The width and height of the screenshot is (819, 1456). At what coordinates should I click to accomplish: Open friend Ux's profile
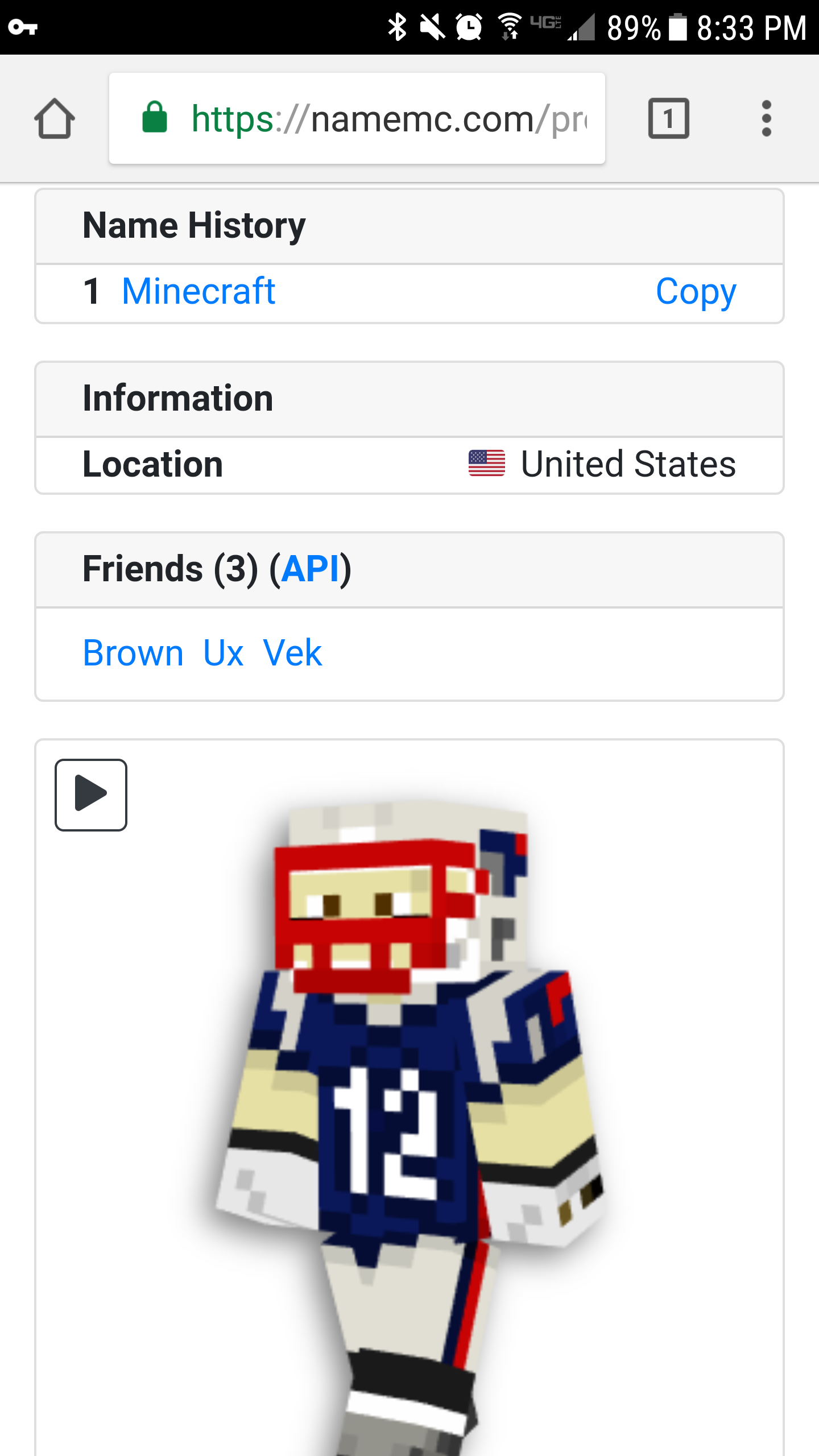pyautogui.click(x=224, y=652)
